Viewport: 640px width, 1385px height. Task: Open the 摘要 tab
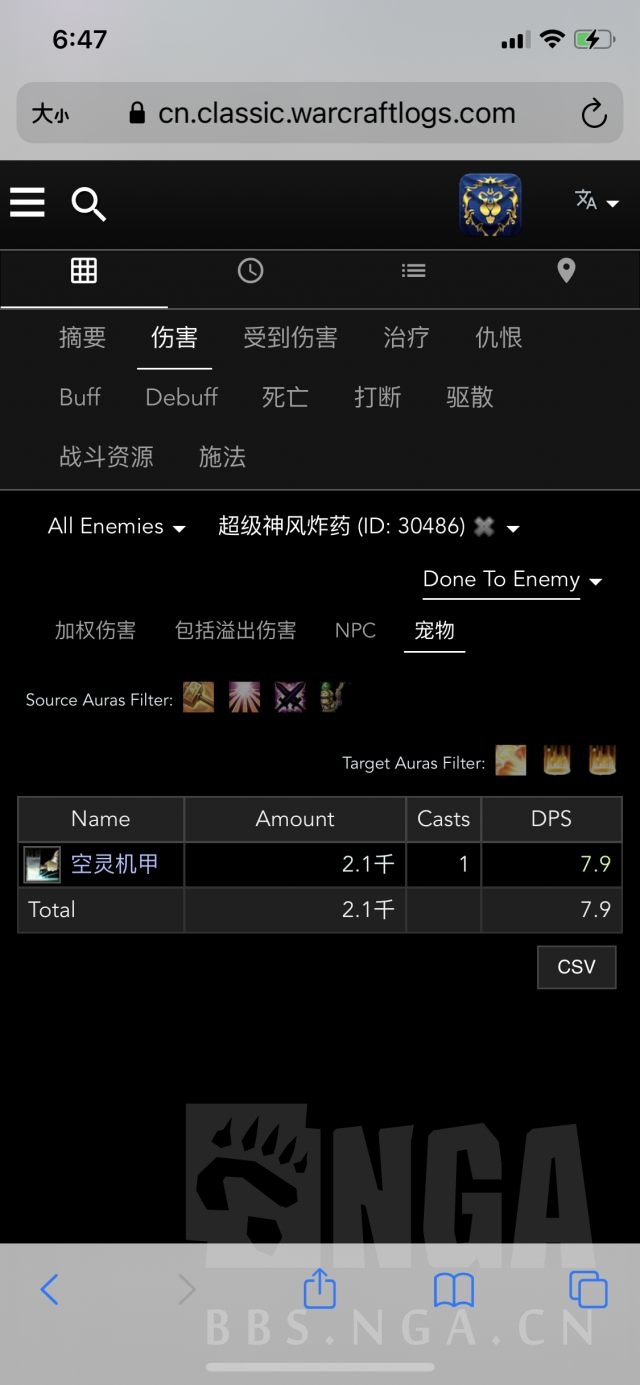pyautogui.click(x=82, y=338)
